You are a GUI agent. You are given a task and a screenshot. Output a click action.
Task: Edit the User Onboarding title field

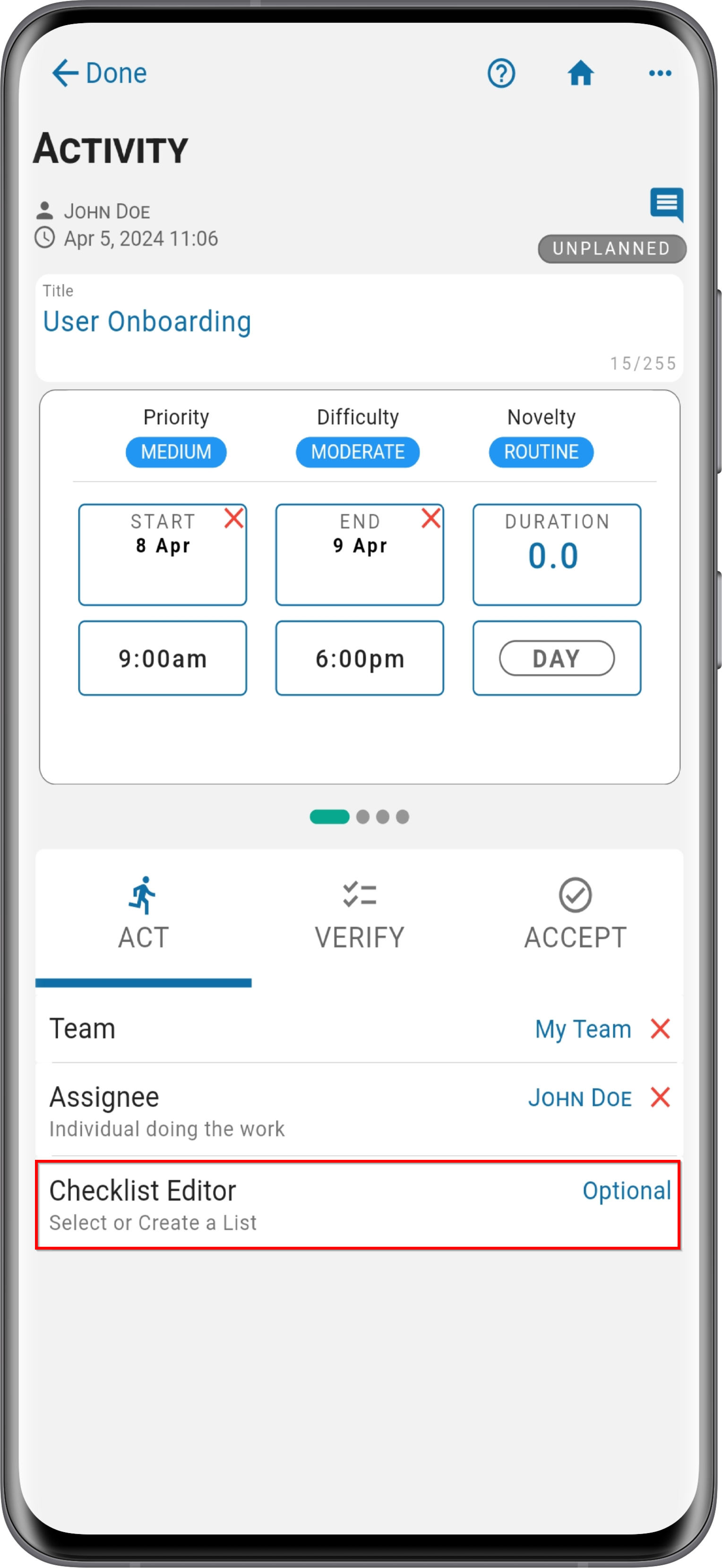359,328
